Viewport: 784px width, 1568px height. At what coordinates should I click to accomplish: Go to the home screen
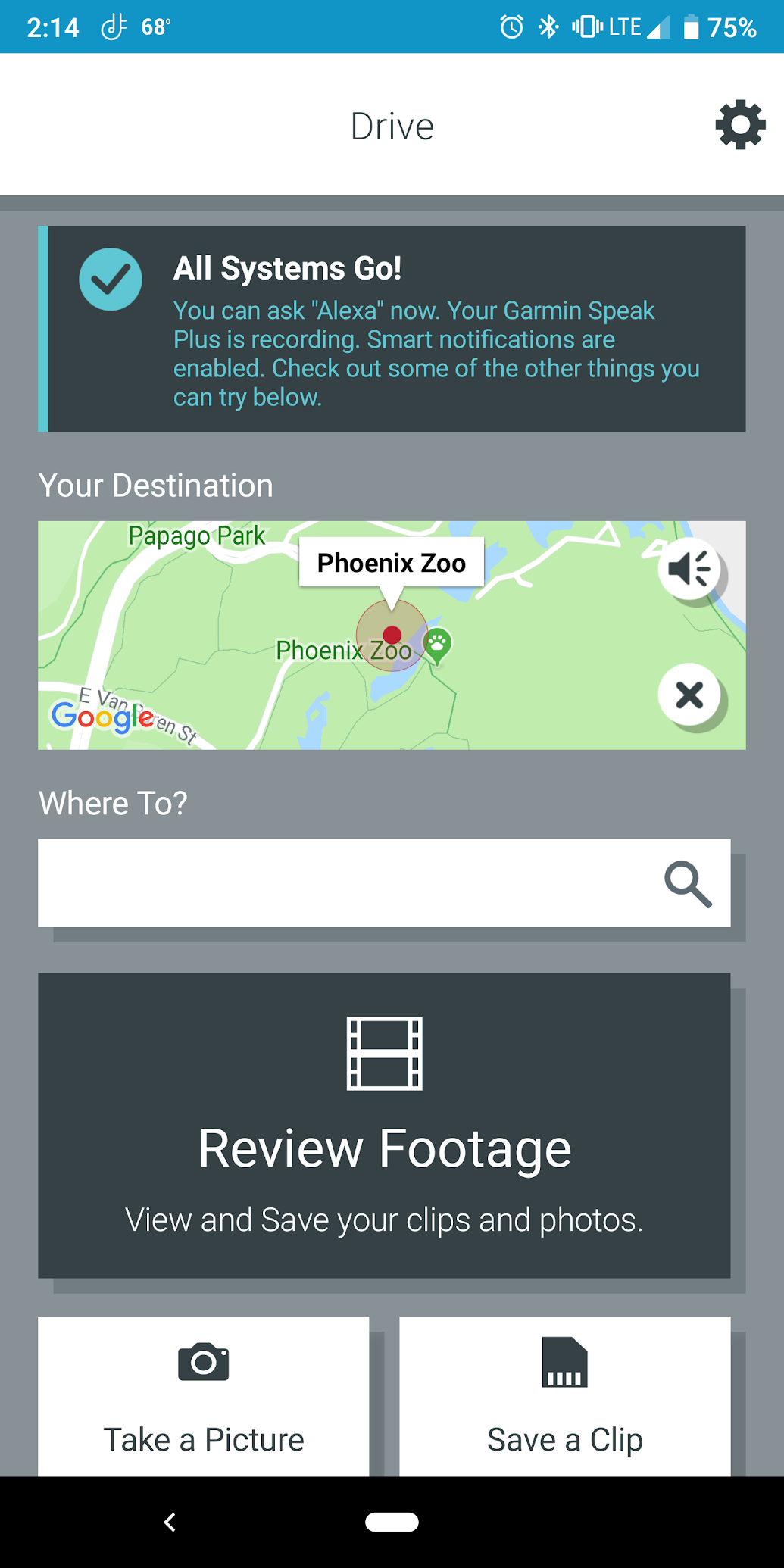(x=392, y=1522)
